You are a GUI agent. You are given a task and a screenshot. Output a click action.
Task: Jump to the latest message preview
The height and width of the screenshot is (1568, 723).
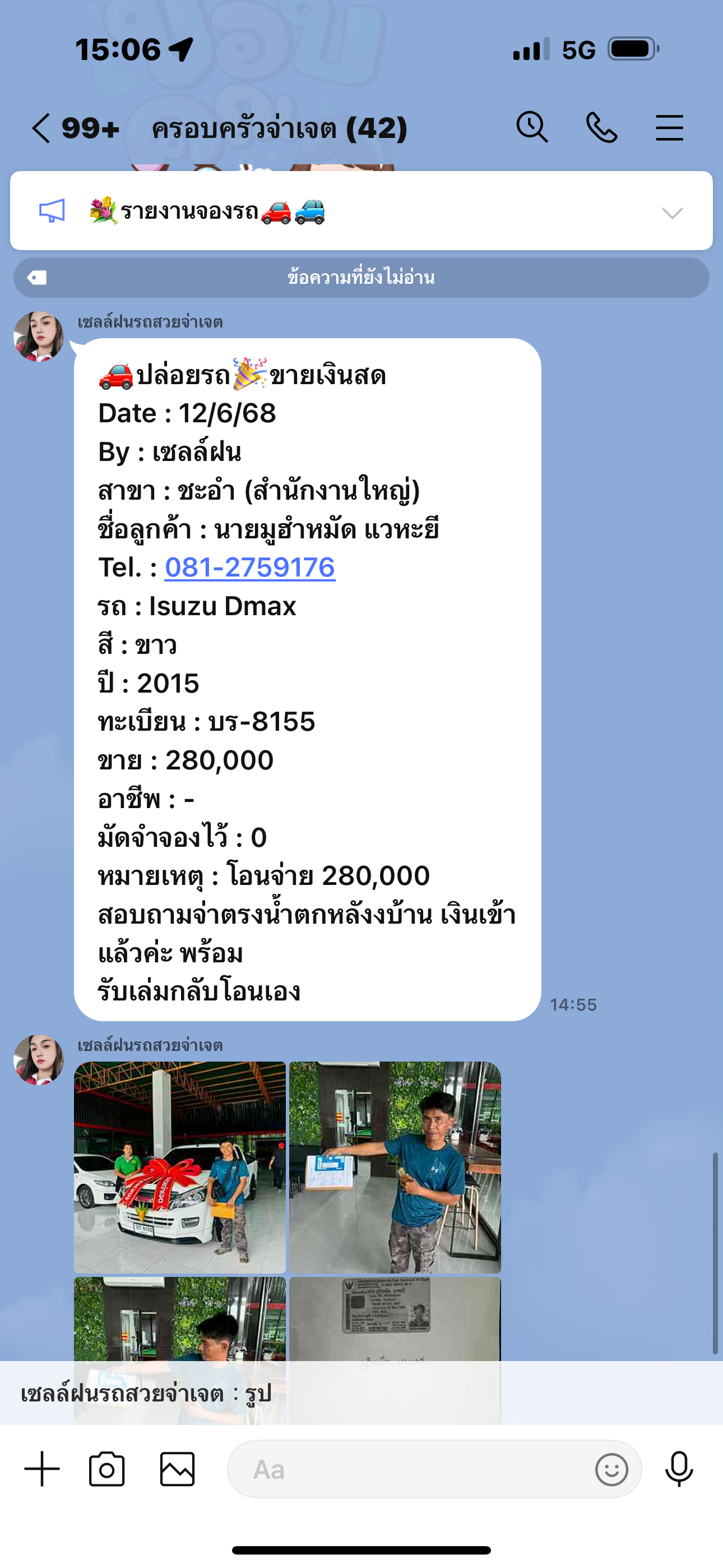361,1393
